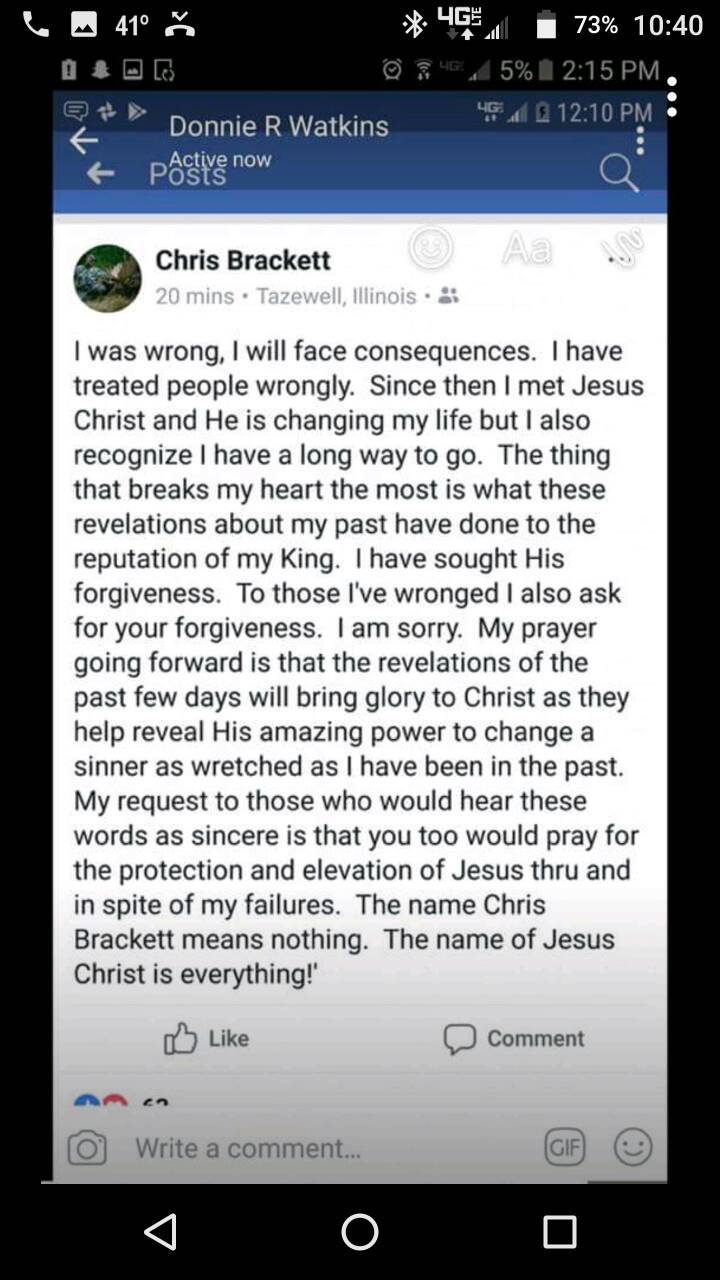Open the recent apps overview
720x1280 pixels.
(x=560, y=1231)
